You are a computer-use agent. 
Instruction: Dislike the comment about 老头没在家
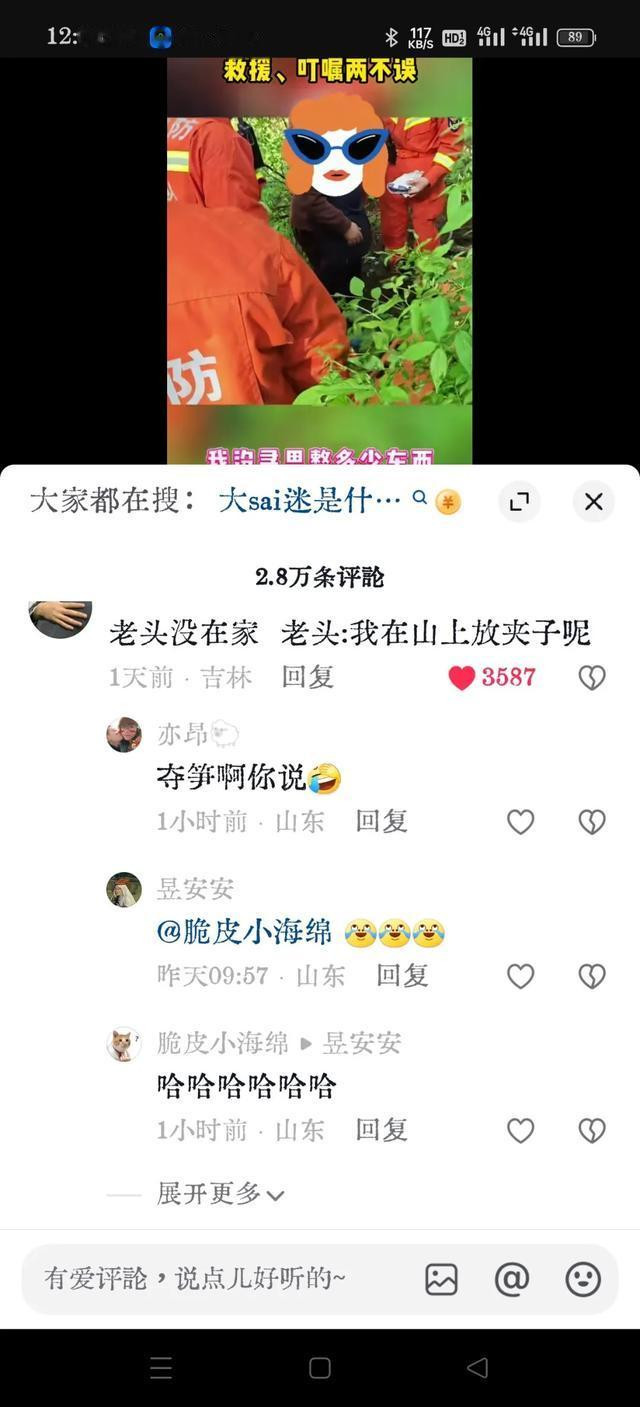pyautogui.click(x=592, y=678)
